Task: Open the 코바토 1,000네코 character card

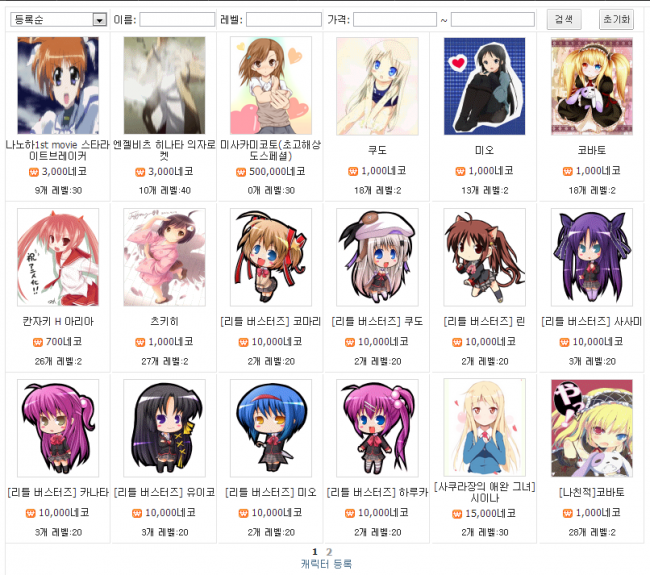Action: pyautogui.click(x=591, y=73)
